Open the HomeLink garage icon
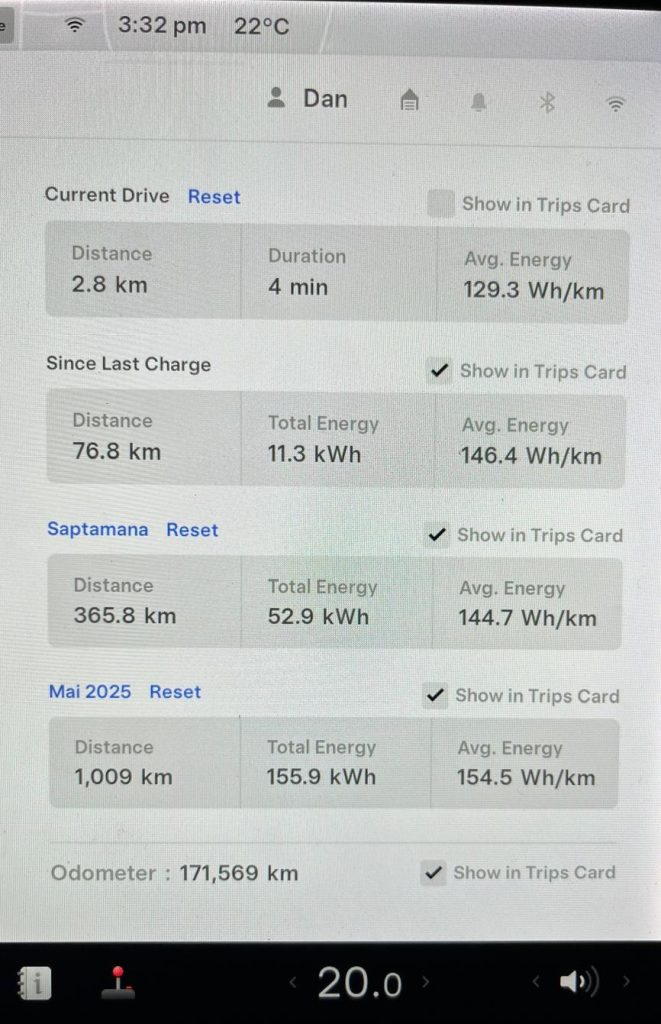661x1024 pixels. 408,100
